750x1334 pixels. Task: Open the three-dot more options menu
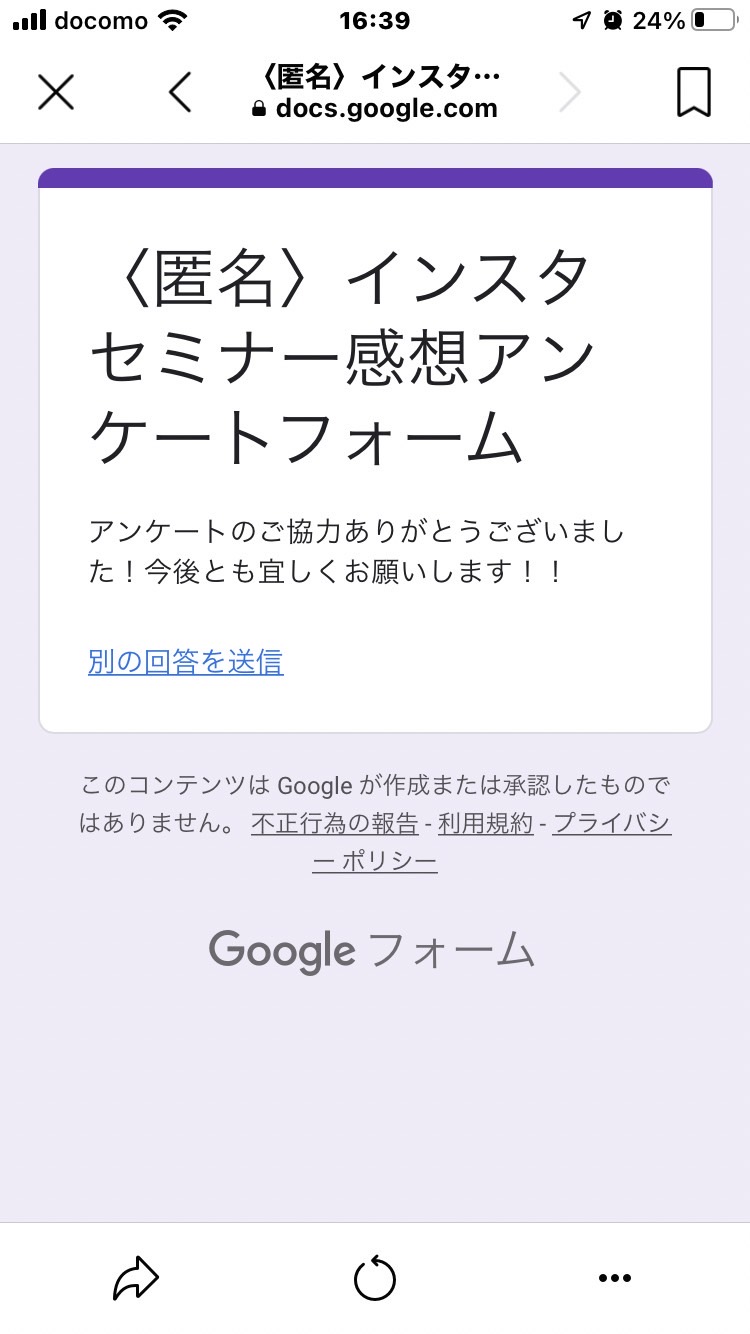pos(615,1278)
